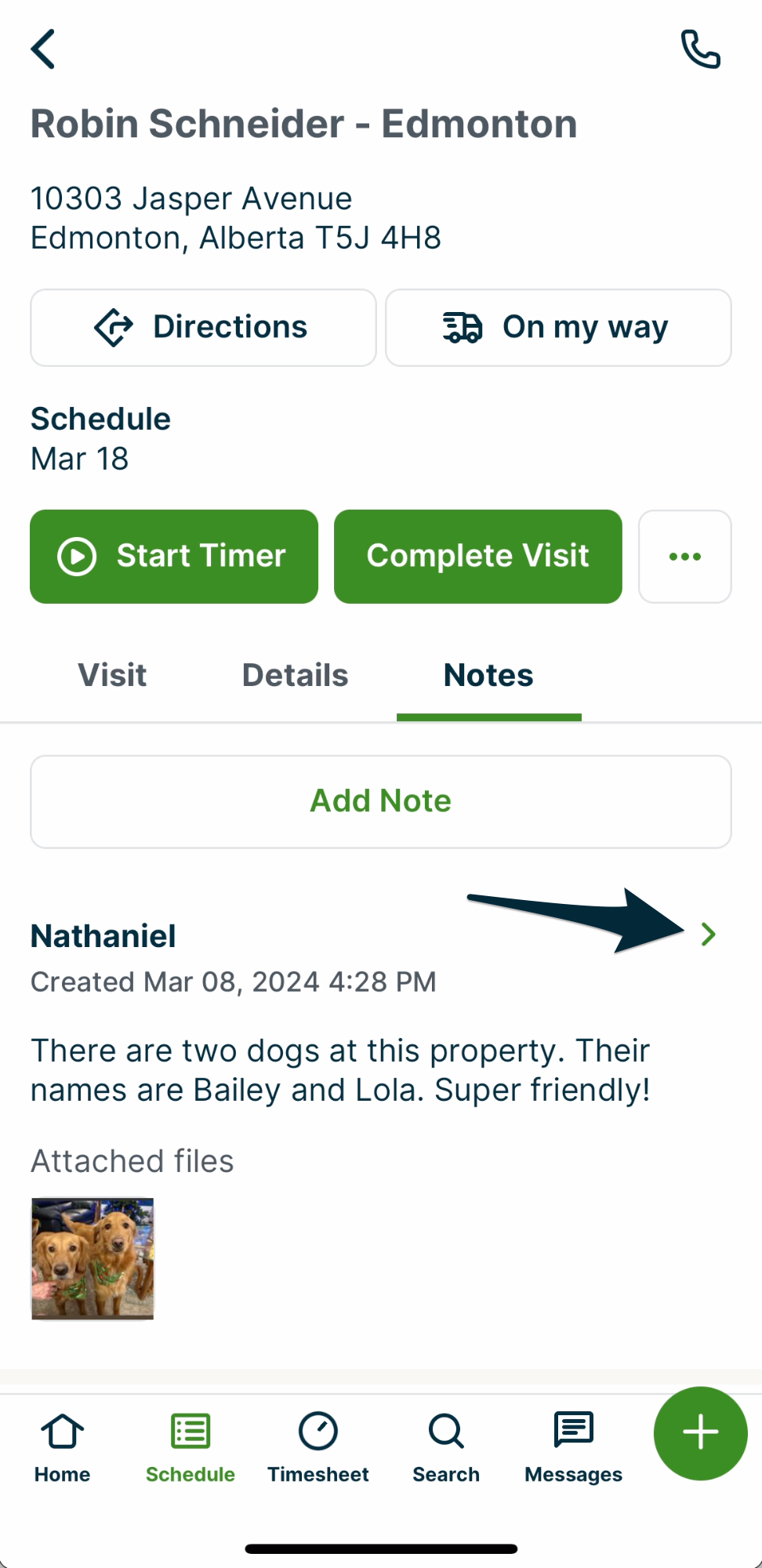
Task: Switch to the Visit tab
Action: [x=112, y=675]
